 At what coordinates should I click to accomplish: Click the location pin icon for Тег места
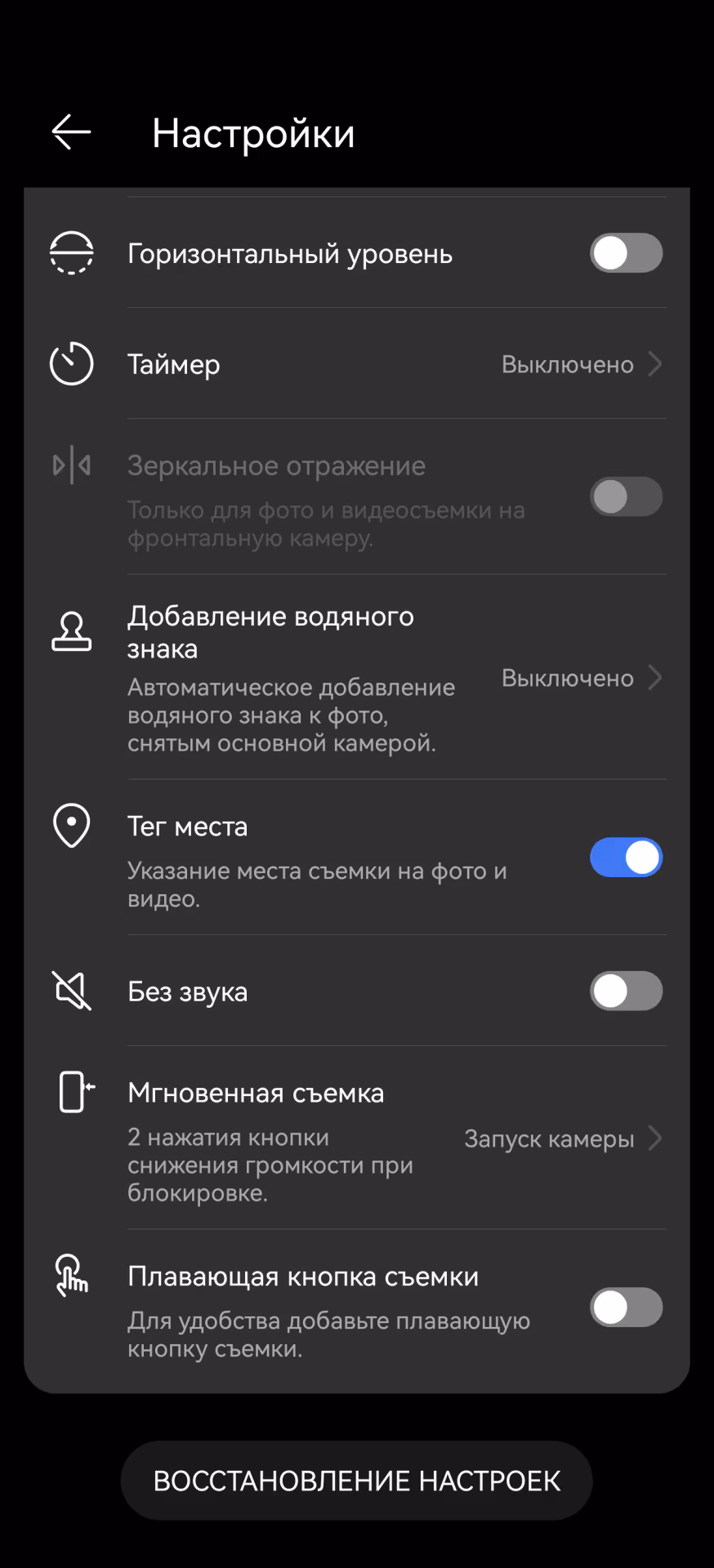tap(71, 826)
